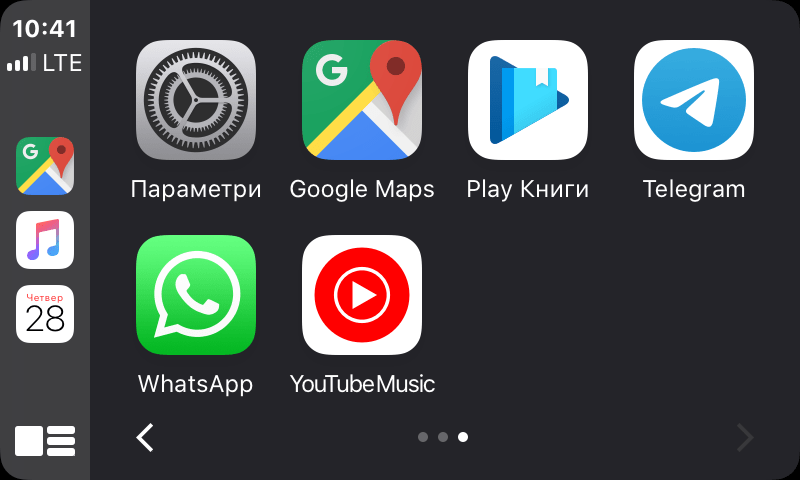Launch Google Maps from the app grid

pyautogui.click(x=362, y=100)
